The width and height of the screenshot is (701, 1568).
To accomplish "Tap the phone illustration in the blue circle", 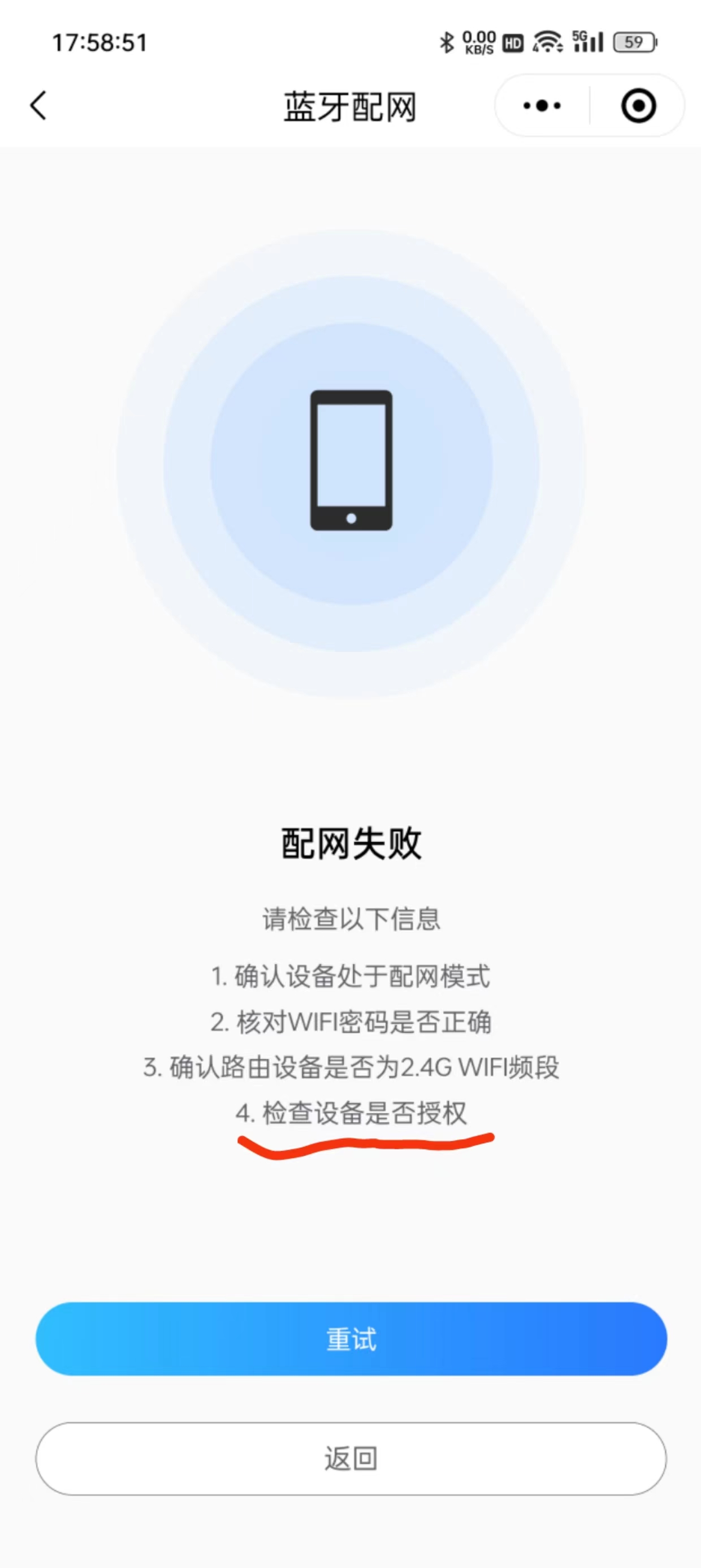I will [350, 459].
